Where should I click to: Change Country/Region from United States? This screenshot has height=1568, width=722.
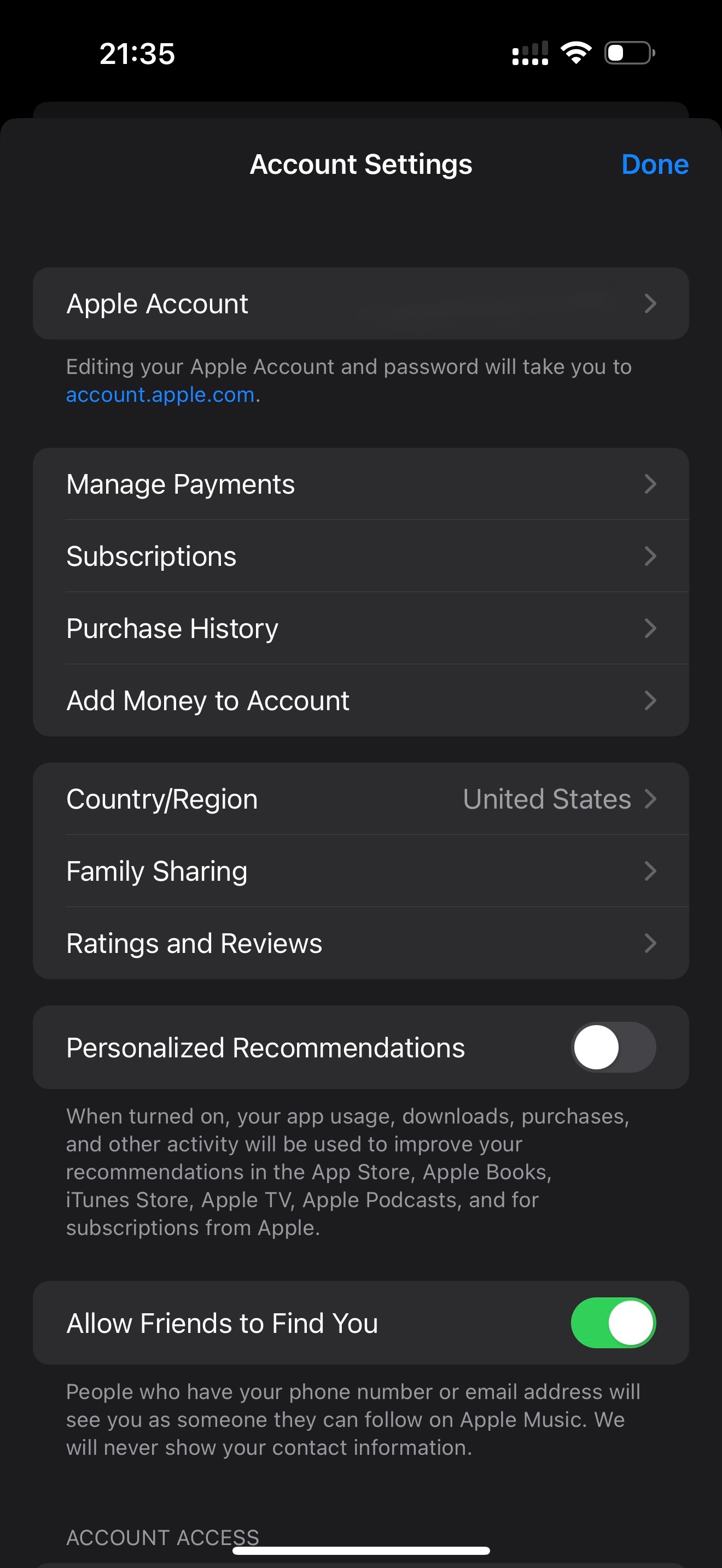(x=361, y=799)
